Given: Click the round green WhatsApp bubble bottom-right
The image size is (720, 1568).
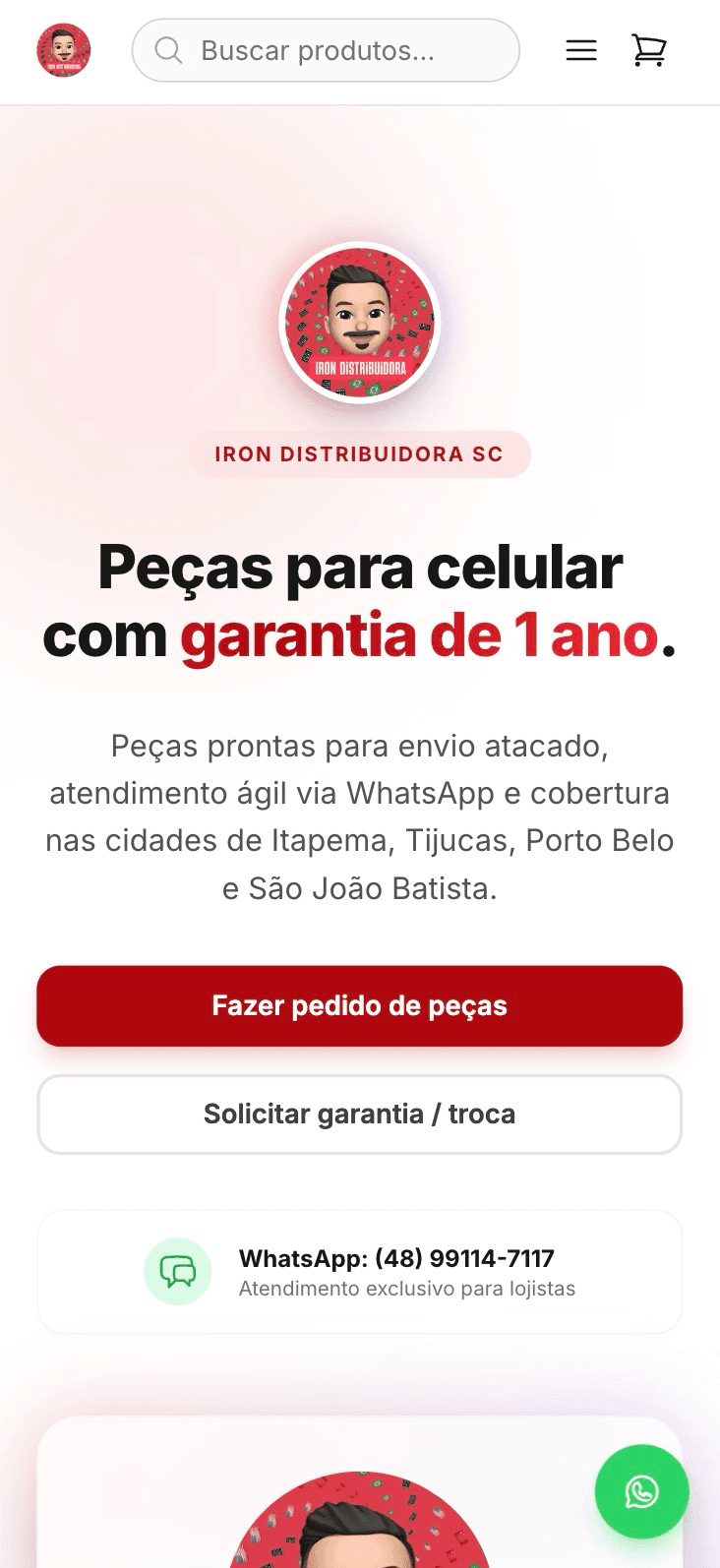Looking at the screenshot, I should pos(641,1491).
